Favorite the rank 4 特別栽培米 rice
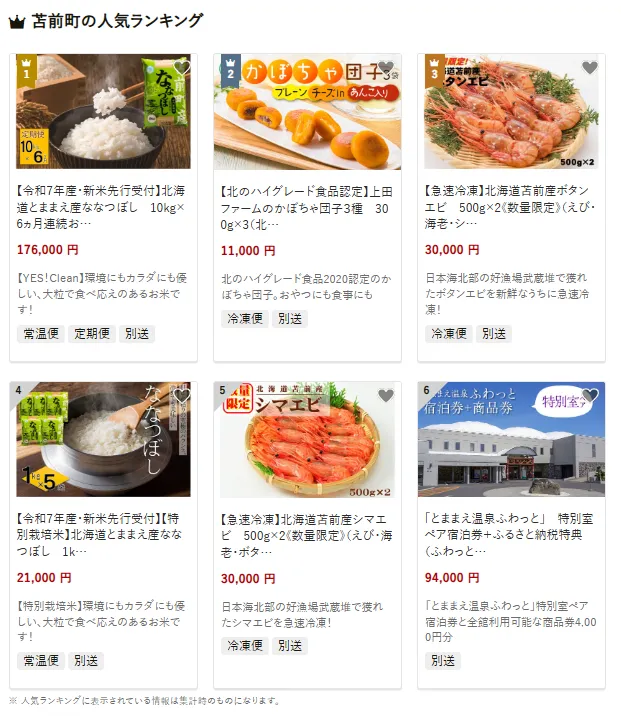The image size is (621, 724). [181, 396]
